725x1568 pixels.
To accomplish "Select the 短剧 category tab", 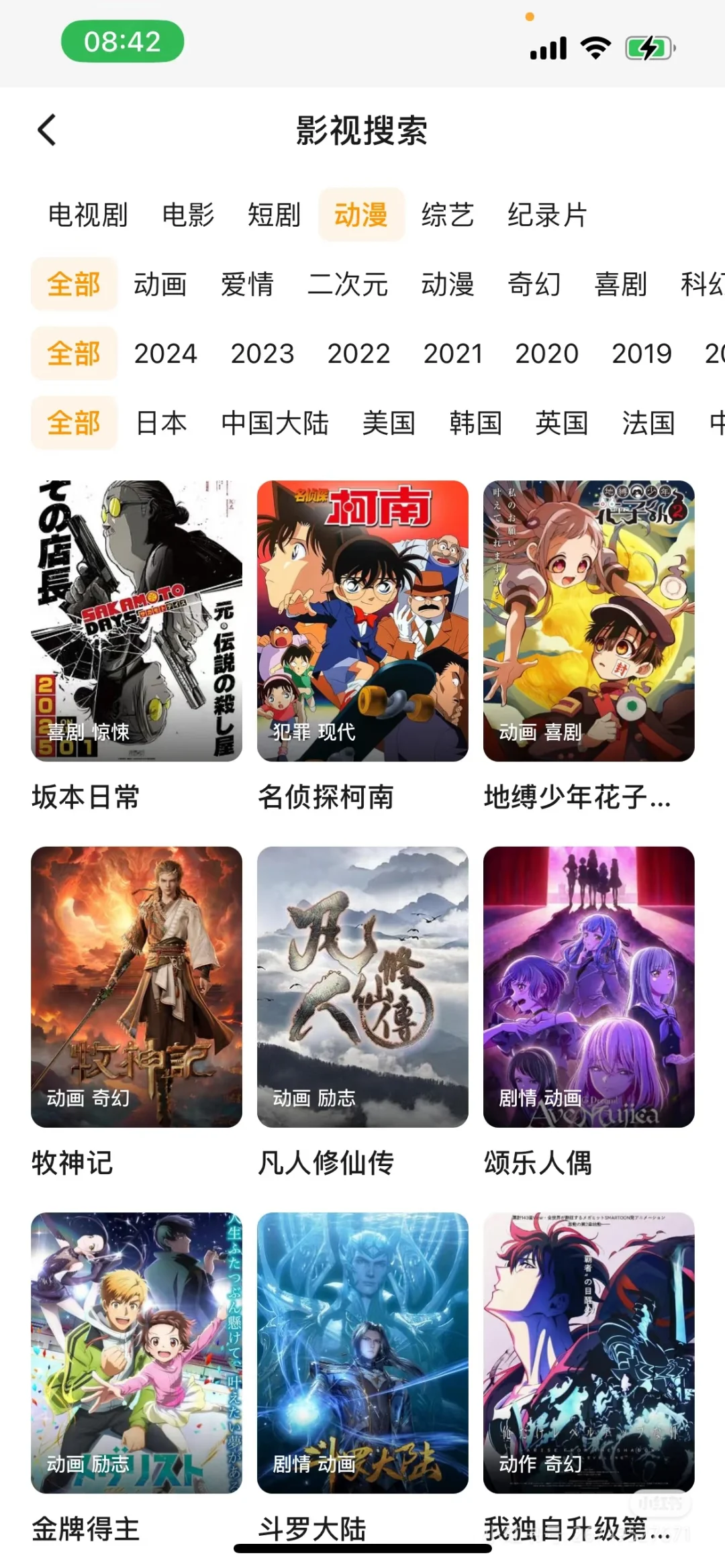I will click(x=274, y=215).
